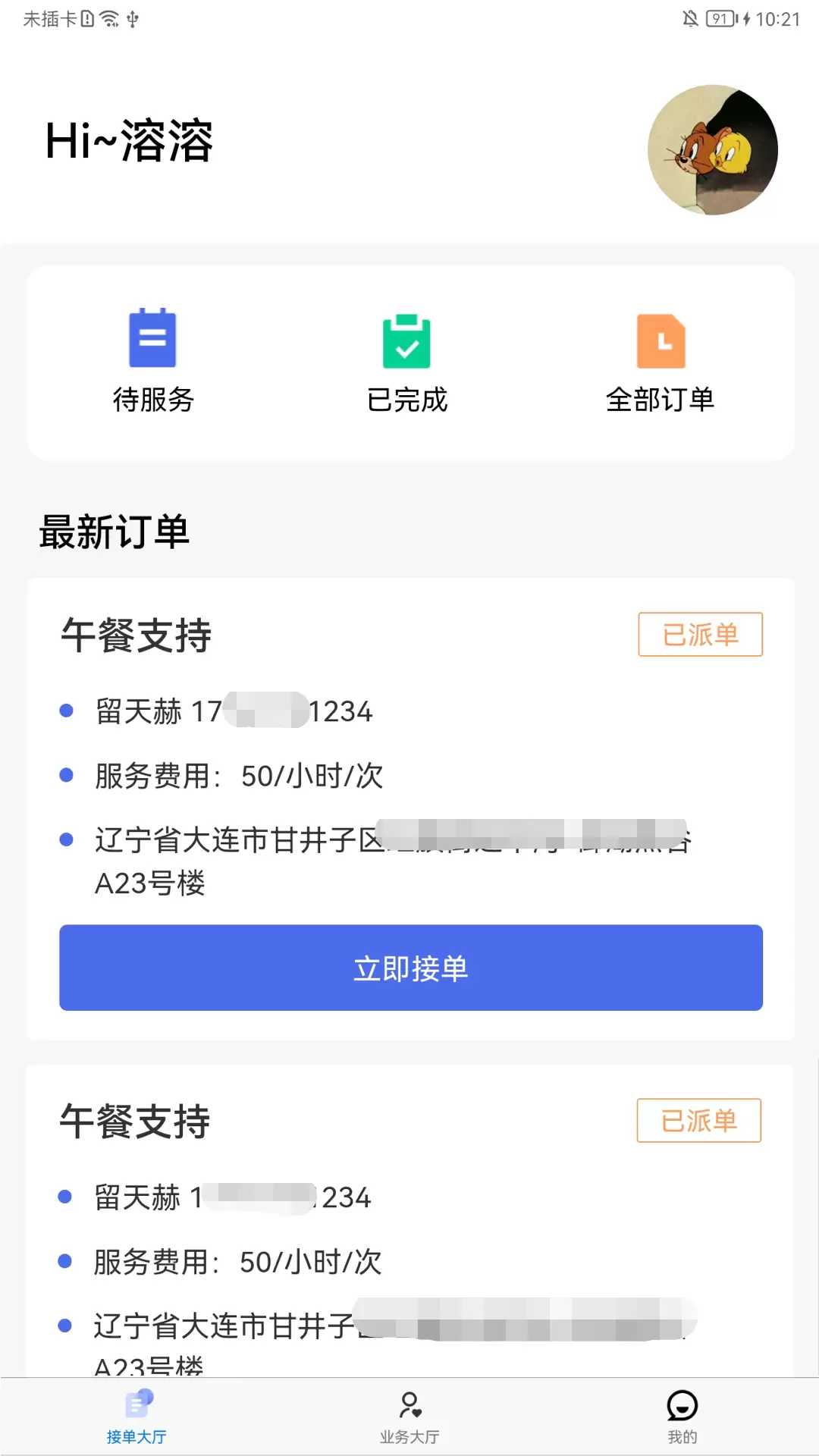Accept the order with 立即接单
Screen dimensions: 819x1456
point(411,968)
